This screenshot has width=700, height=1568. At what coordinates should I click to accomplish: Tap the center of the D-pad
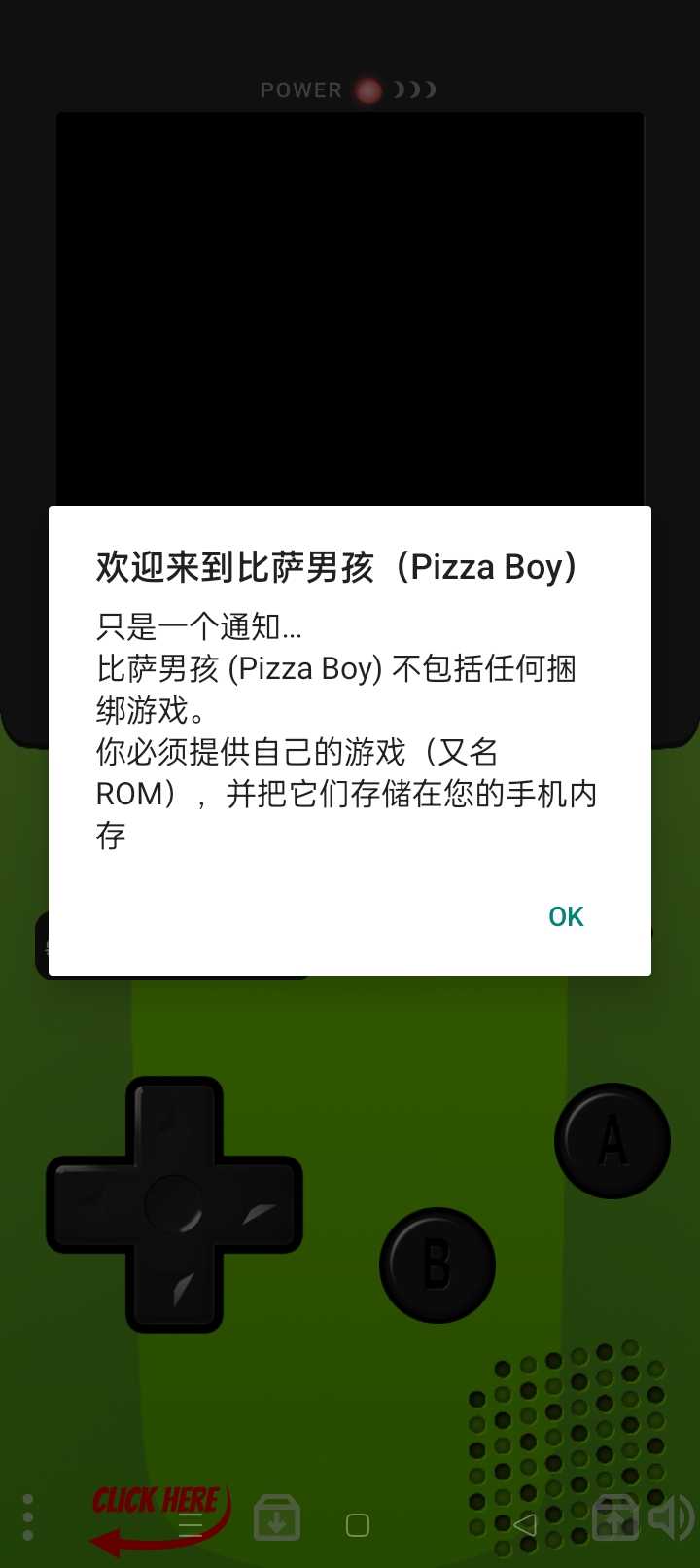[x=175, y=1202]
